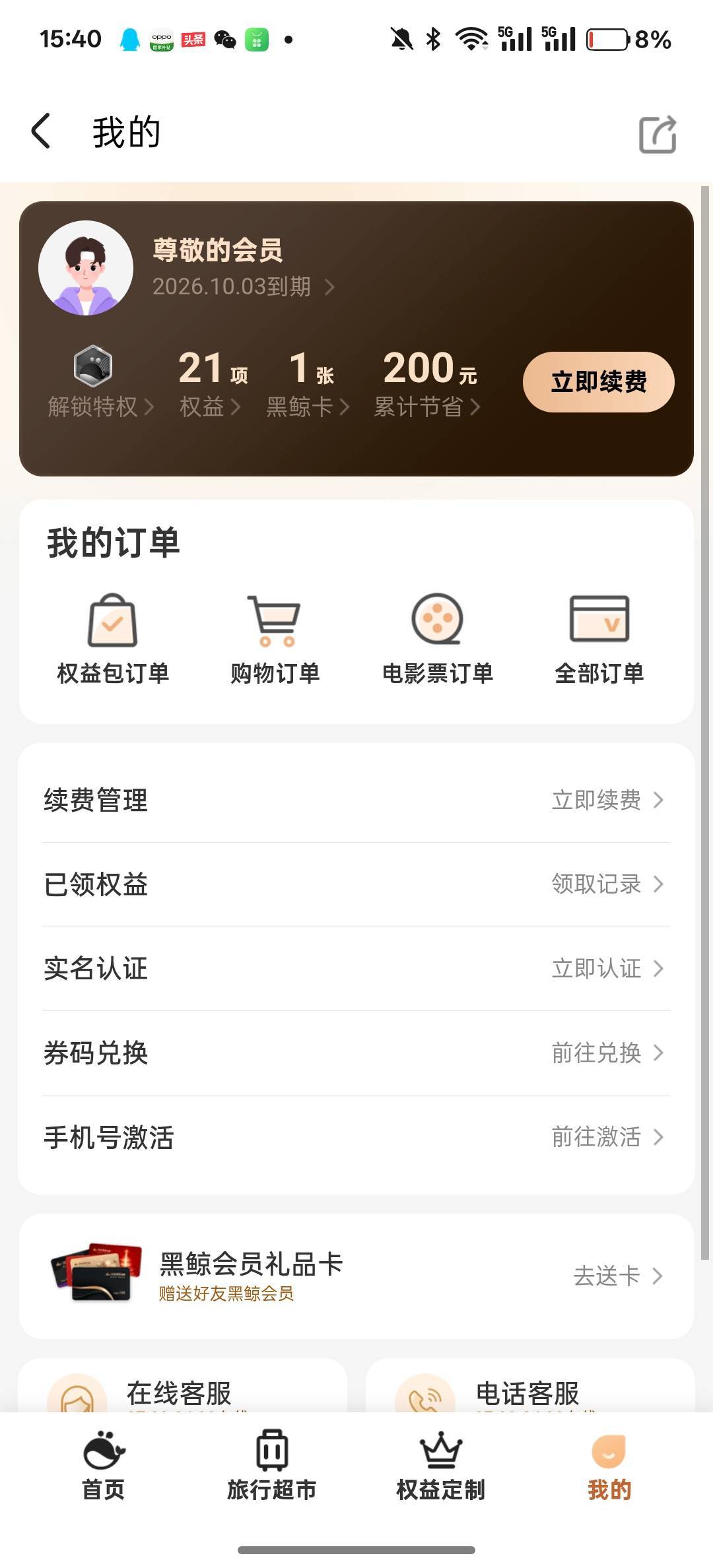Start 实名认证 verification
Viewport: 713px width, 1568px height.
pos(356,969)
